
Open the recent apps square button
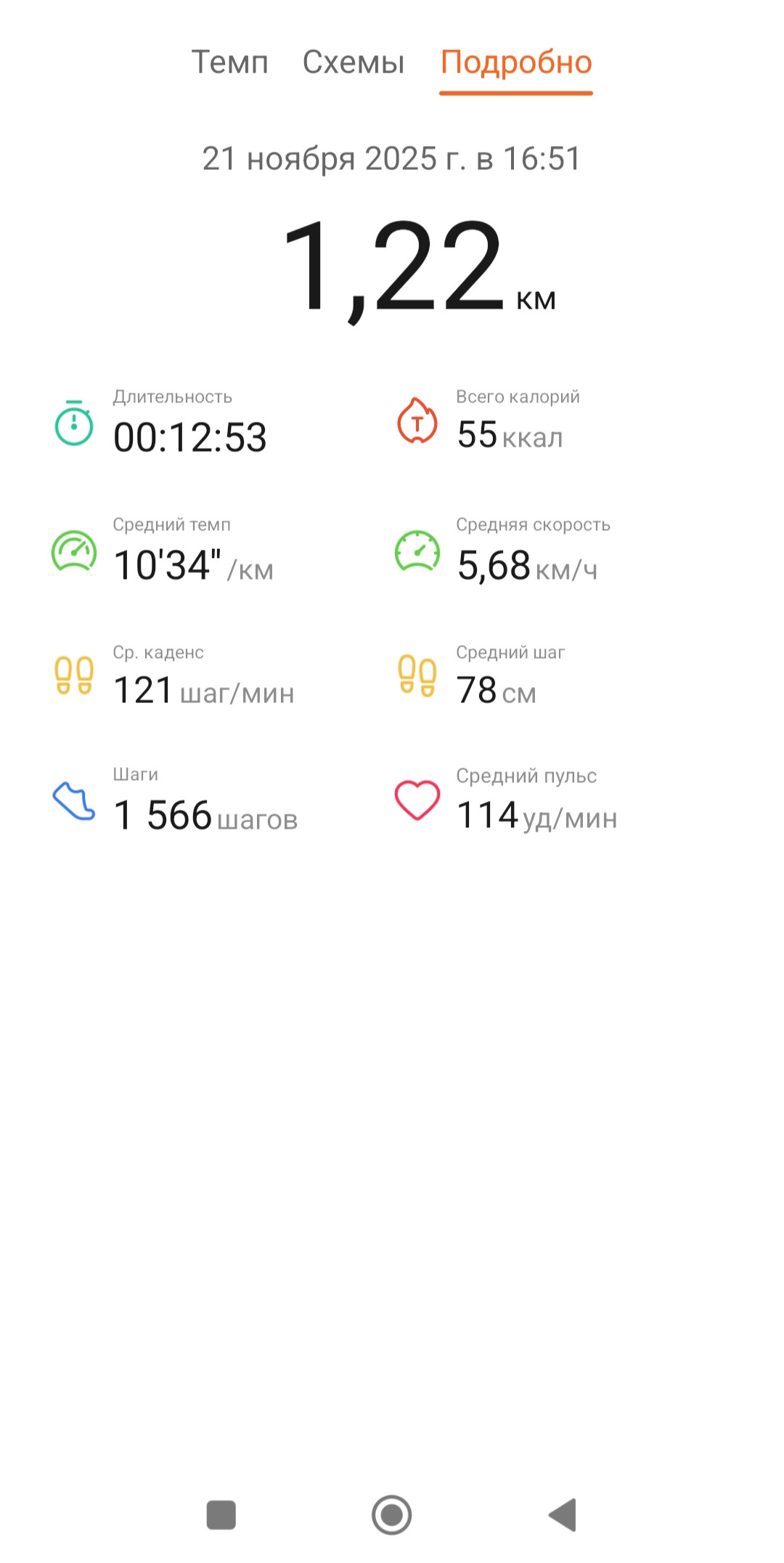pyautogui.click(x=221, y=1515)
